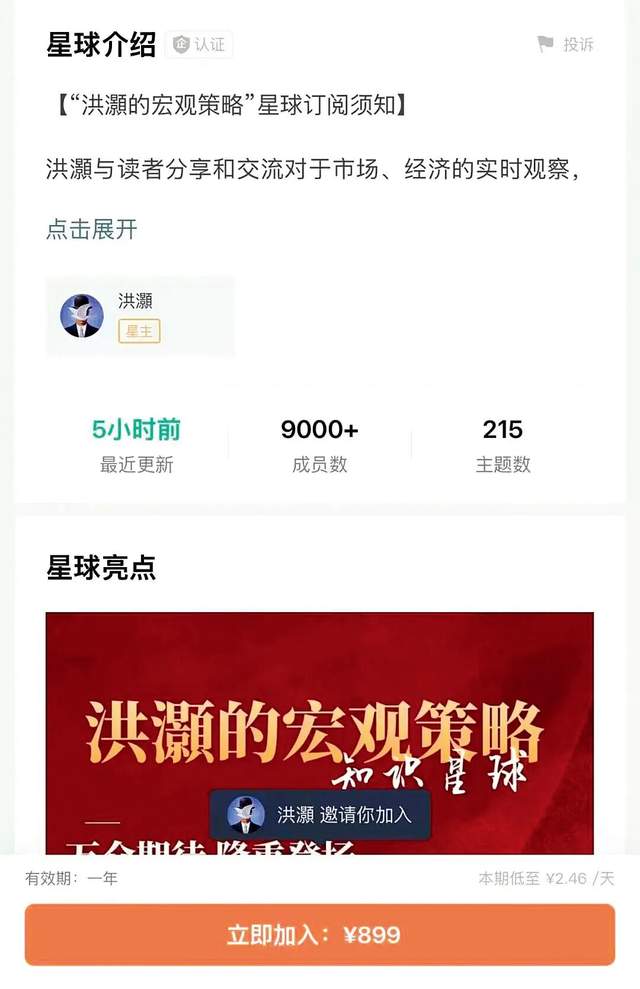Viewport: 640px width, 989px height.
Task: Expand the introduction with 点击展开
Action: [x=91, y=229]
